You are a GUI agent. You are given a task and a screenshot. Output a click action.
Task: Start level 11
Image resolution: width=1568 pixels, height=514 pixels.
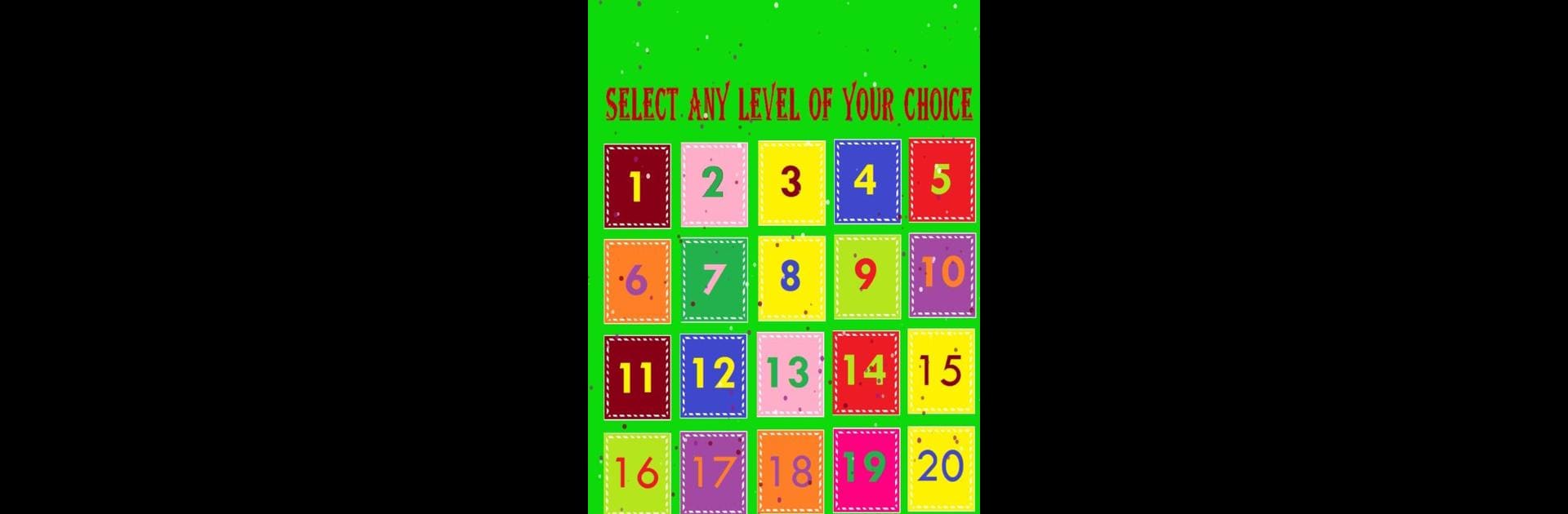pos(637,377)
